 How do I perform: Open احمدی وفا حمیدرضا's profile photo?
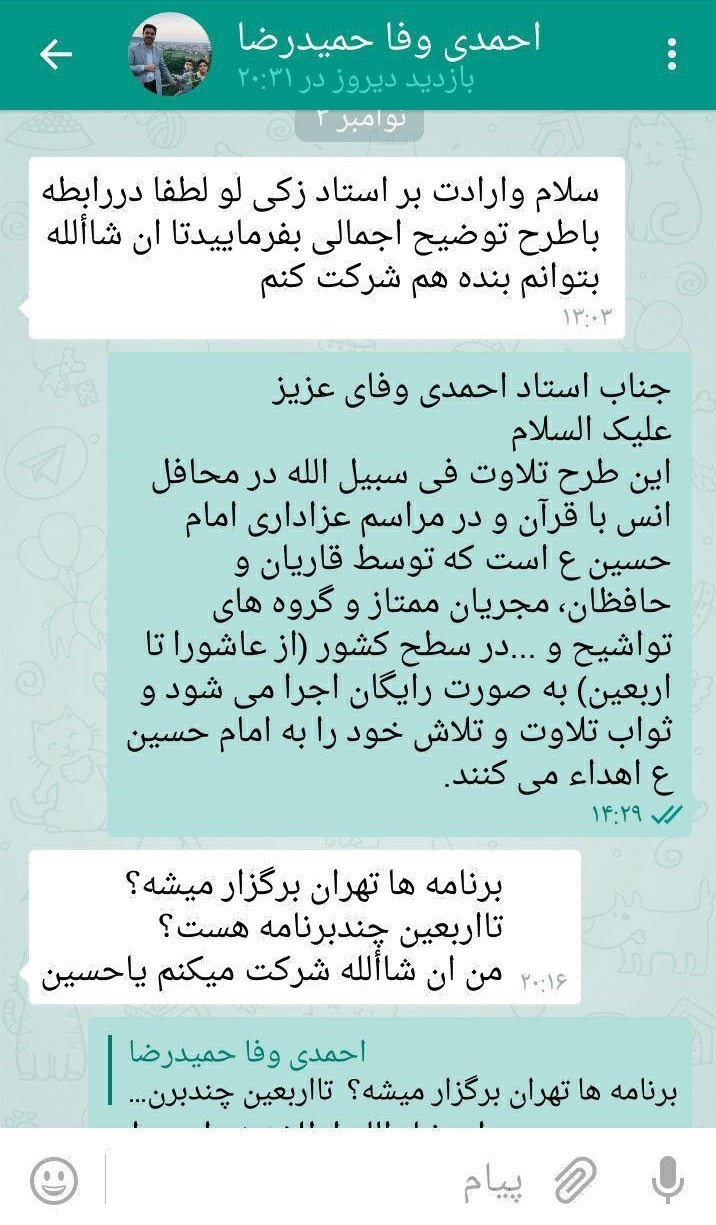tap(169, 55)
